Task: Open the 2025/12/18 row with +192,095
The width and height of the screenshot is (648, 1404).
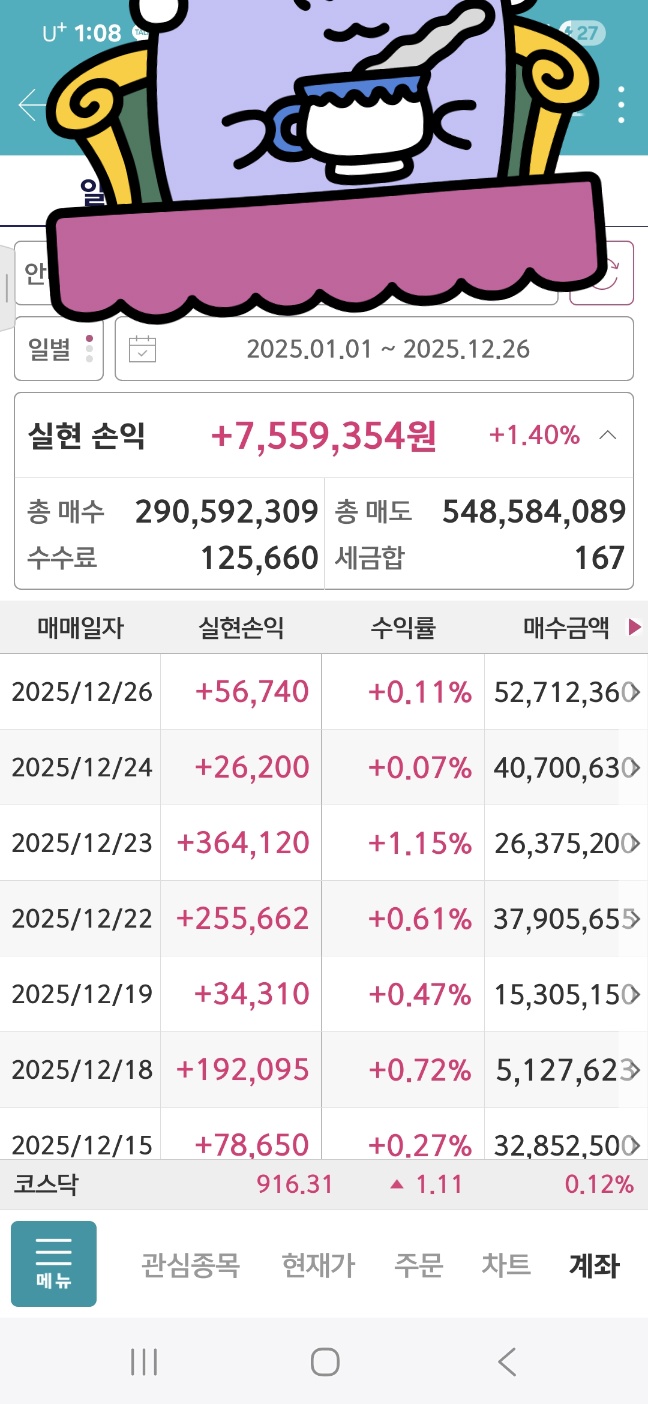Action: [x=320, y=1070]
